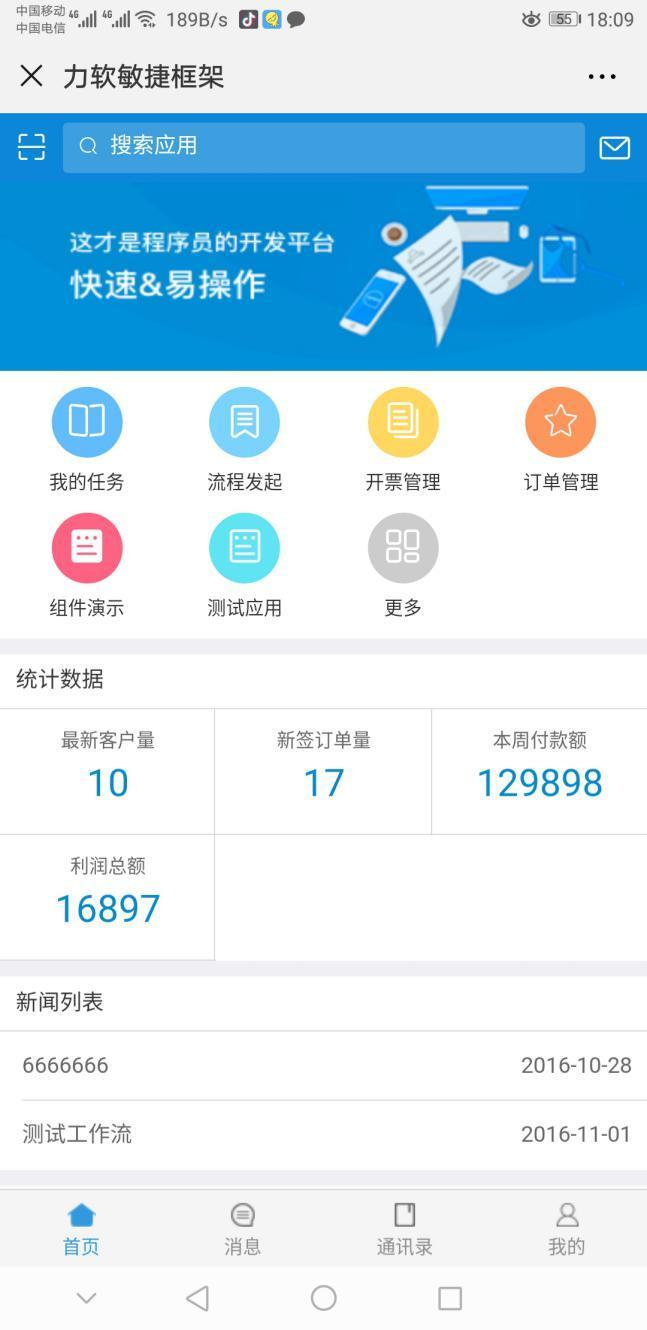Switch to the 通讯录 tab
The image size is (647, 1330).
(404, 1229)
